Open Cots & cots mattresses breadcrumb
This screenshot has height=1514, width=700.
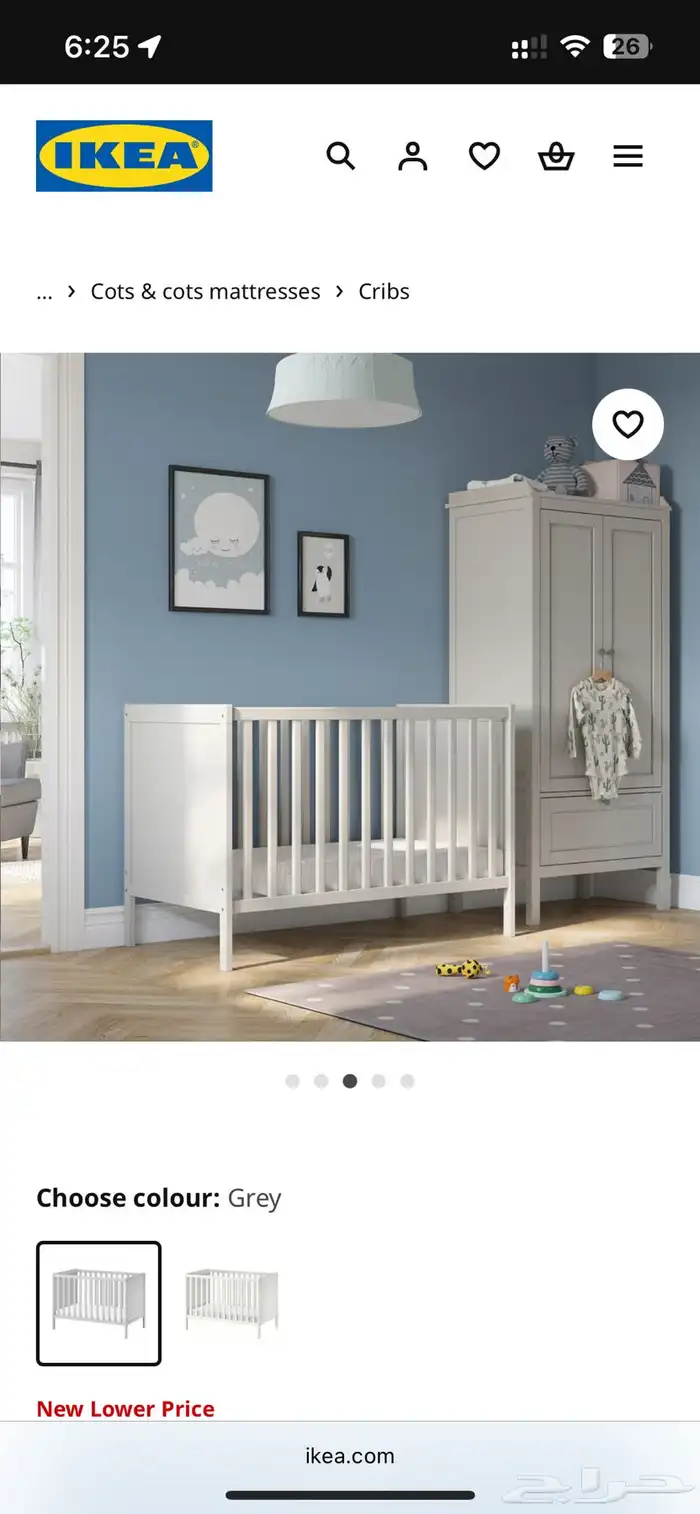205,291
